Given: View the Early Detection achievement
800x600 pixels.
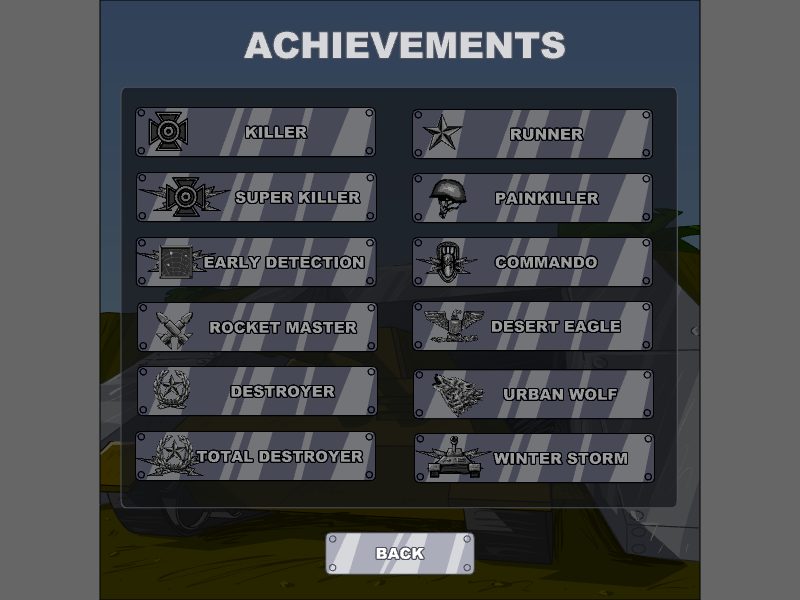Looking at the screenshot, I should [256, 262].
